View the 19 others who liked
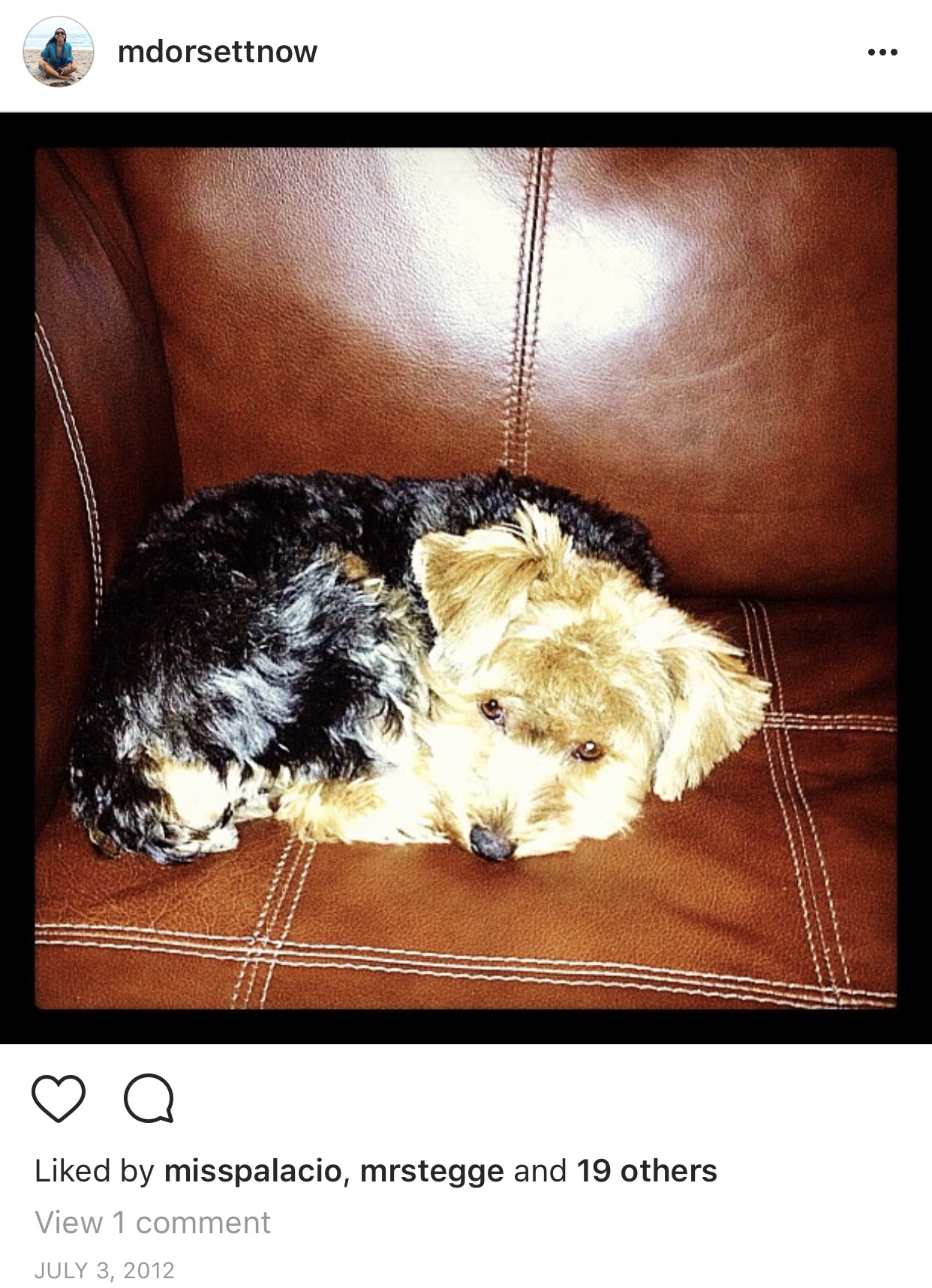Viewport: 932px width, 1288px height. coord(646,1171)
